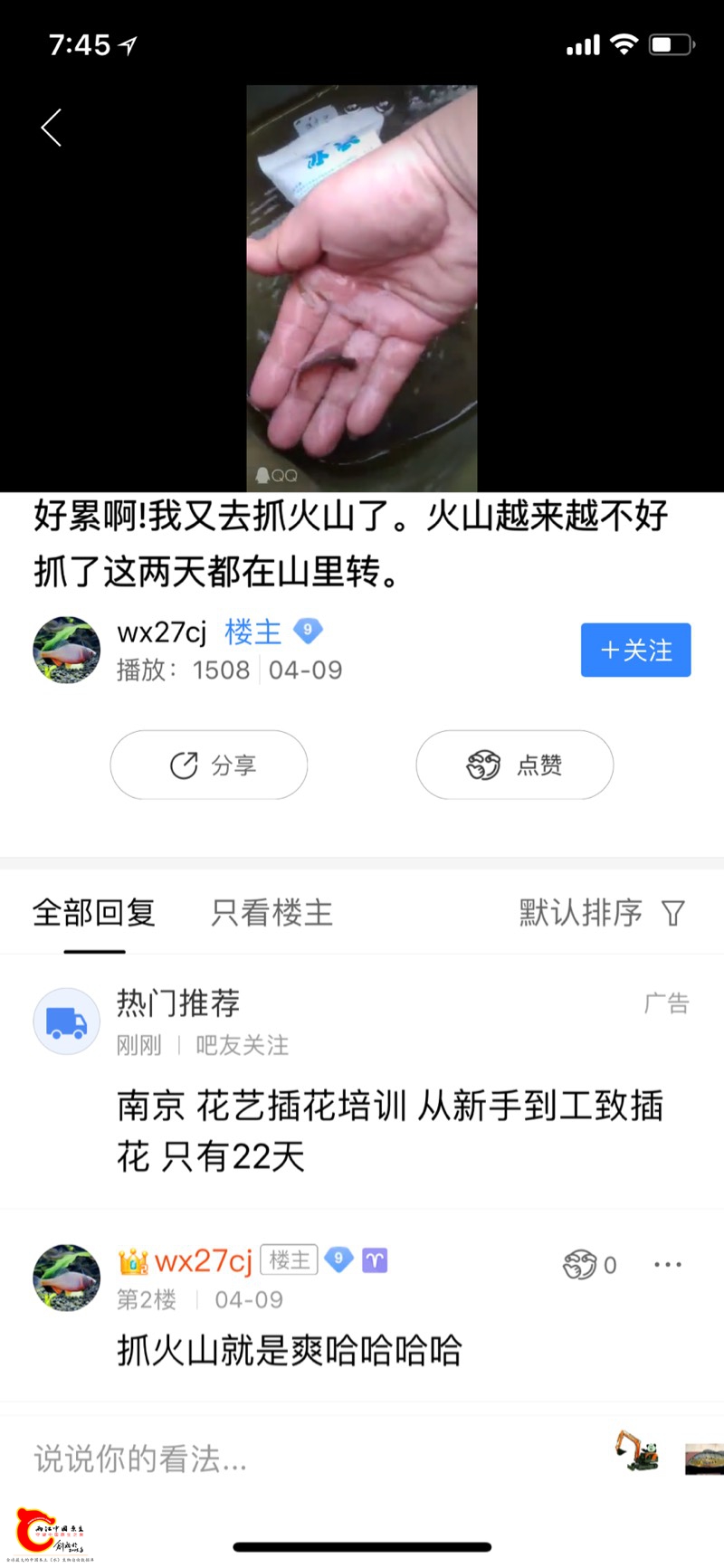Tap the filter icon next to 默认排序

[x=673, y=914]
